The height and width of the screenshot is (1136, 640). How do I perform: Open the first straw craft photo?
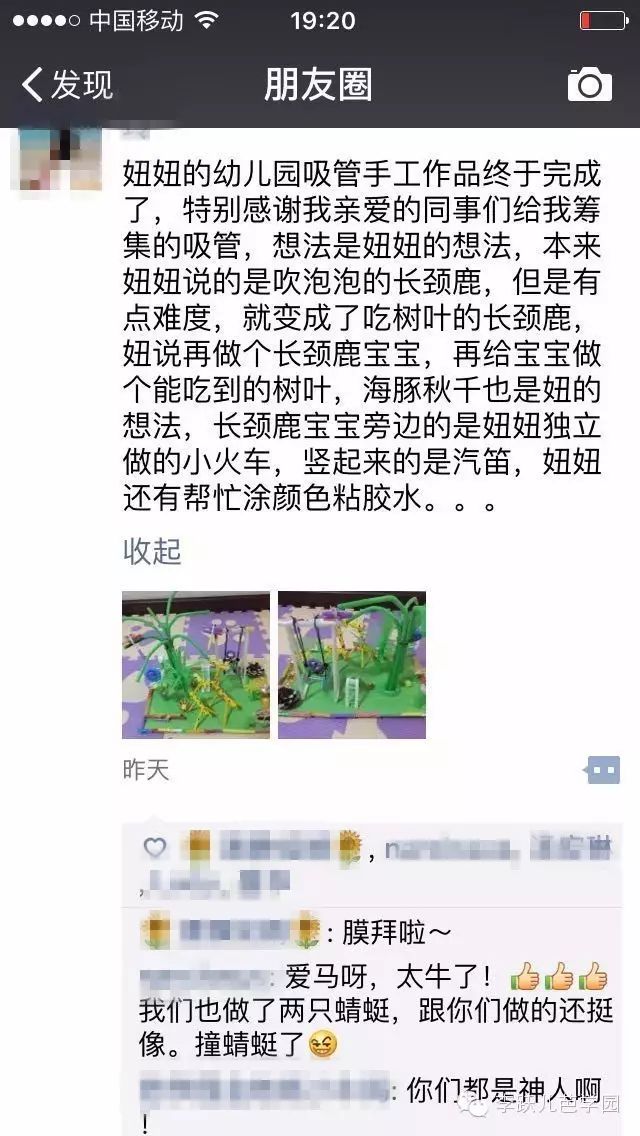pyautogui.click(x=196, y=665)
